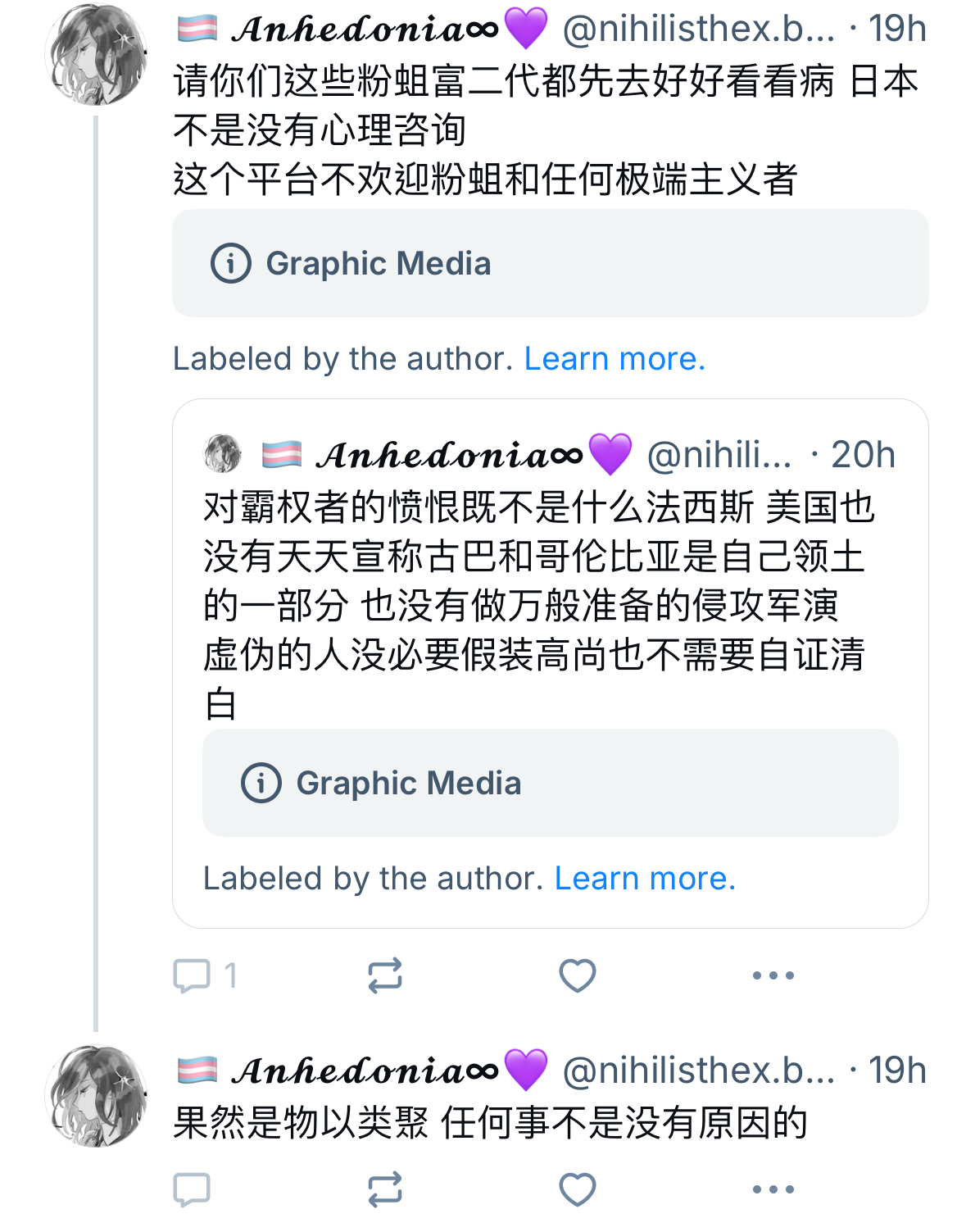Repost the 果然是物以类聚 post
The width and height of the screenshot is (966, 1232).
(384, 1189)
